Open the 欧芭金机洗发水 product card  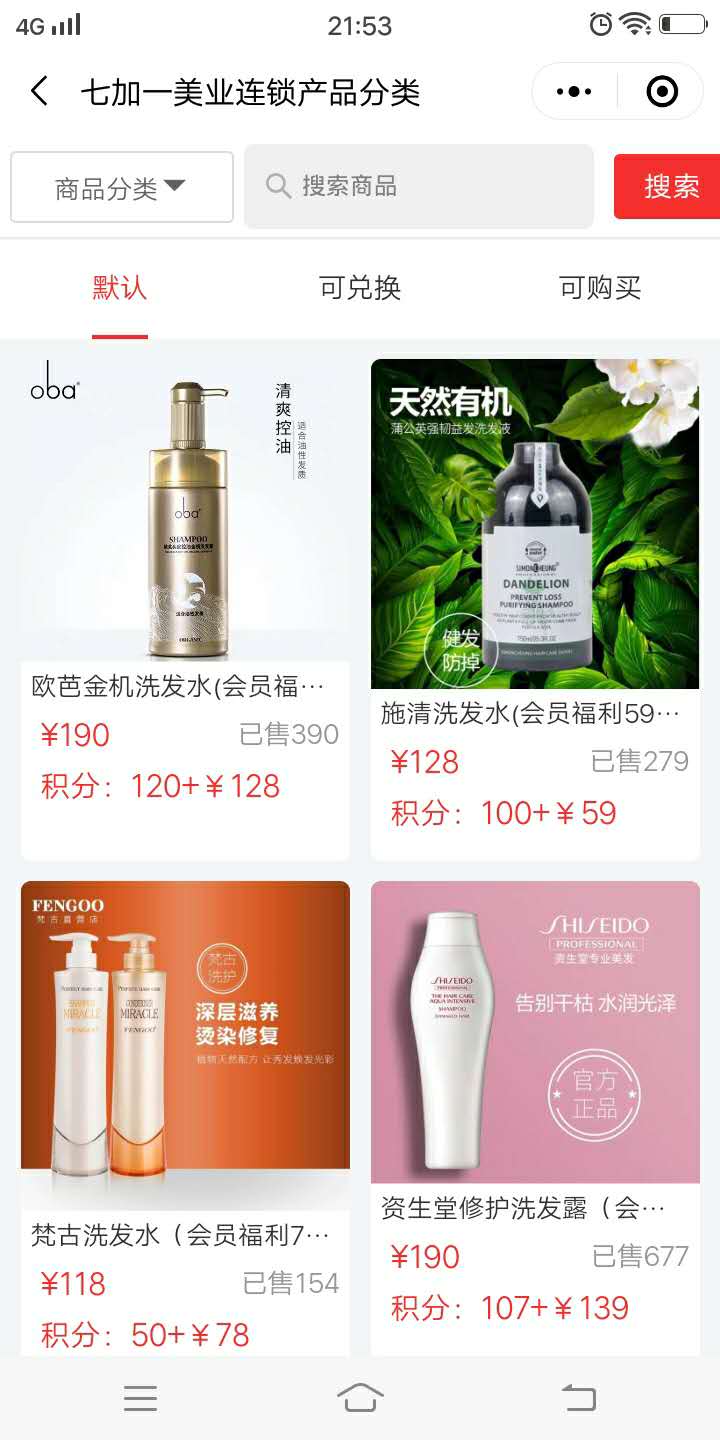click(x=185, y=520)
